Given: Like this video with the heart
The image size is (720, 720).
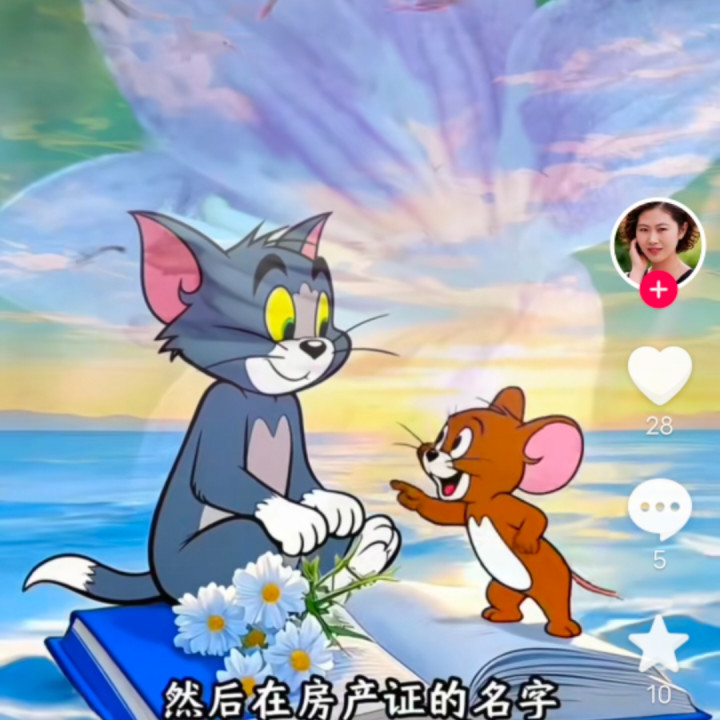Looking at the screenshot, I should coord(659,375).
